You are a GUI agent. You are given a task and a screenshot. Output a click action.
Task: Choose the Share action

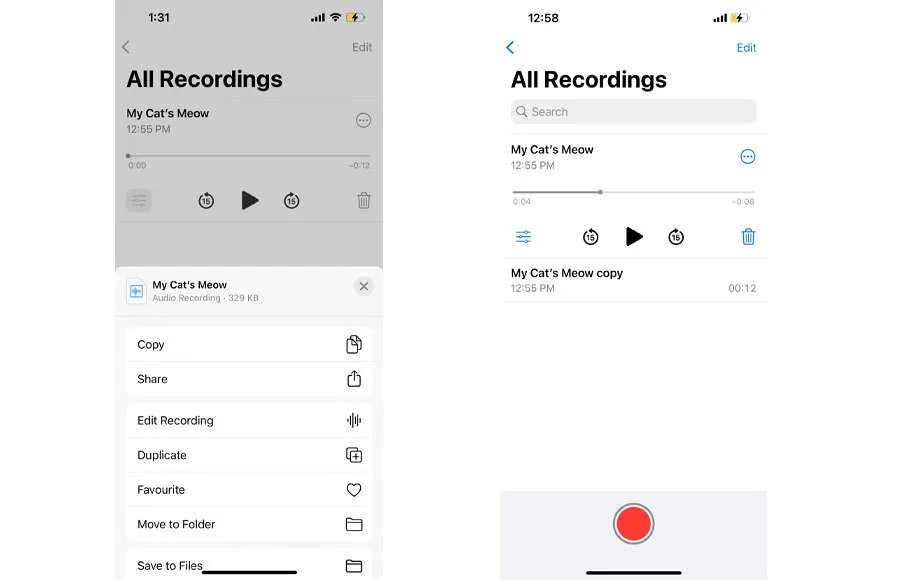248,379
